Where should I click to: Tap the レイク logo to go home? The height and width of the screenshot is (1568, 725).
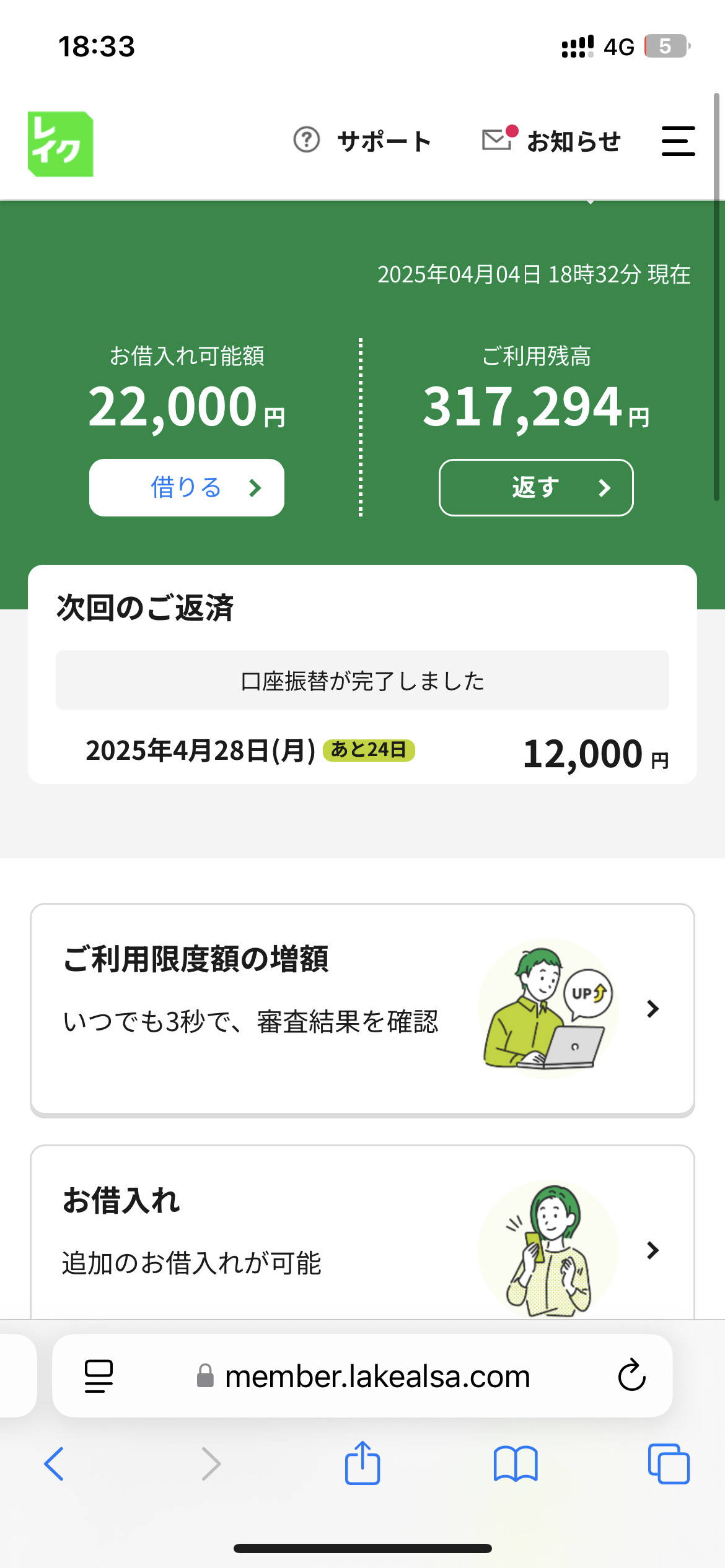point(61,144)
